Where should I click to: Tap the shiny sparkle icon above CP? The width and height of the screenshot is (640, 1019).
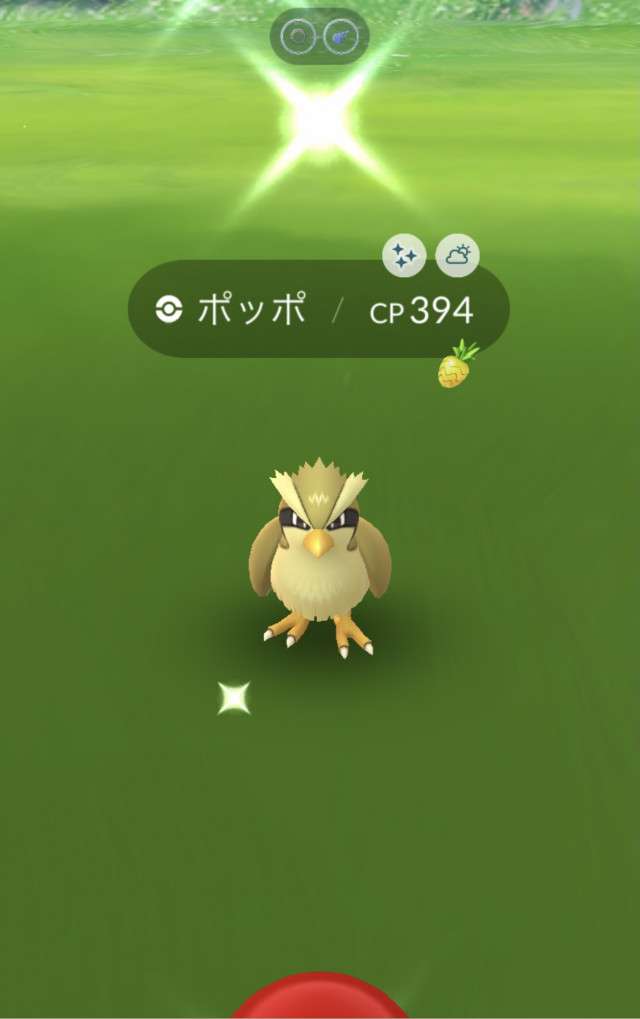404,257
